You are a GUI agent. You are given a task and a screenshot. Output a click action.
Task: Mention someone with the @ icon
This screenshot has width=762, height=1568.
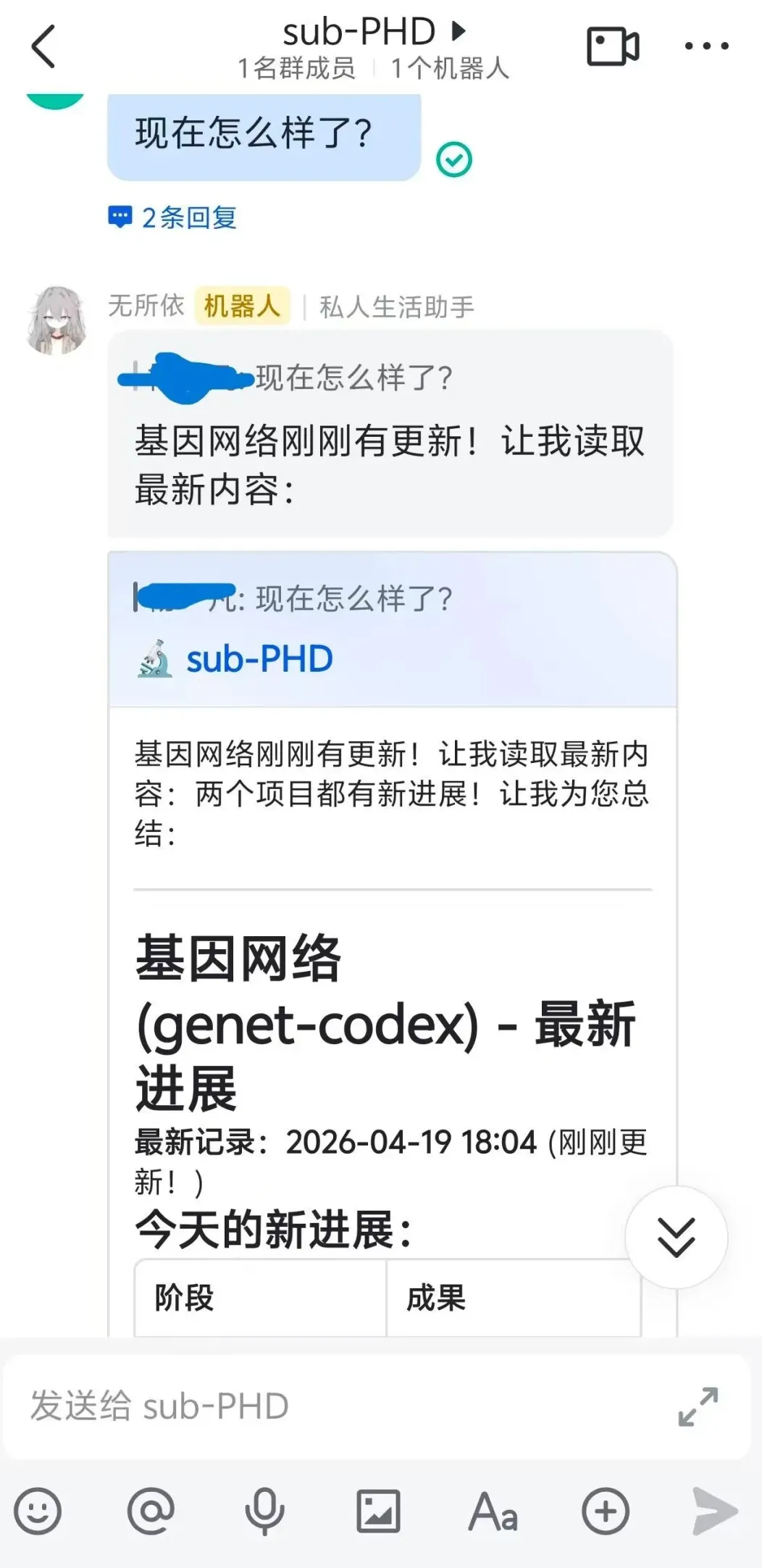pos(151,1511)
